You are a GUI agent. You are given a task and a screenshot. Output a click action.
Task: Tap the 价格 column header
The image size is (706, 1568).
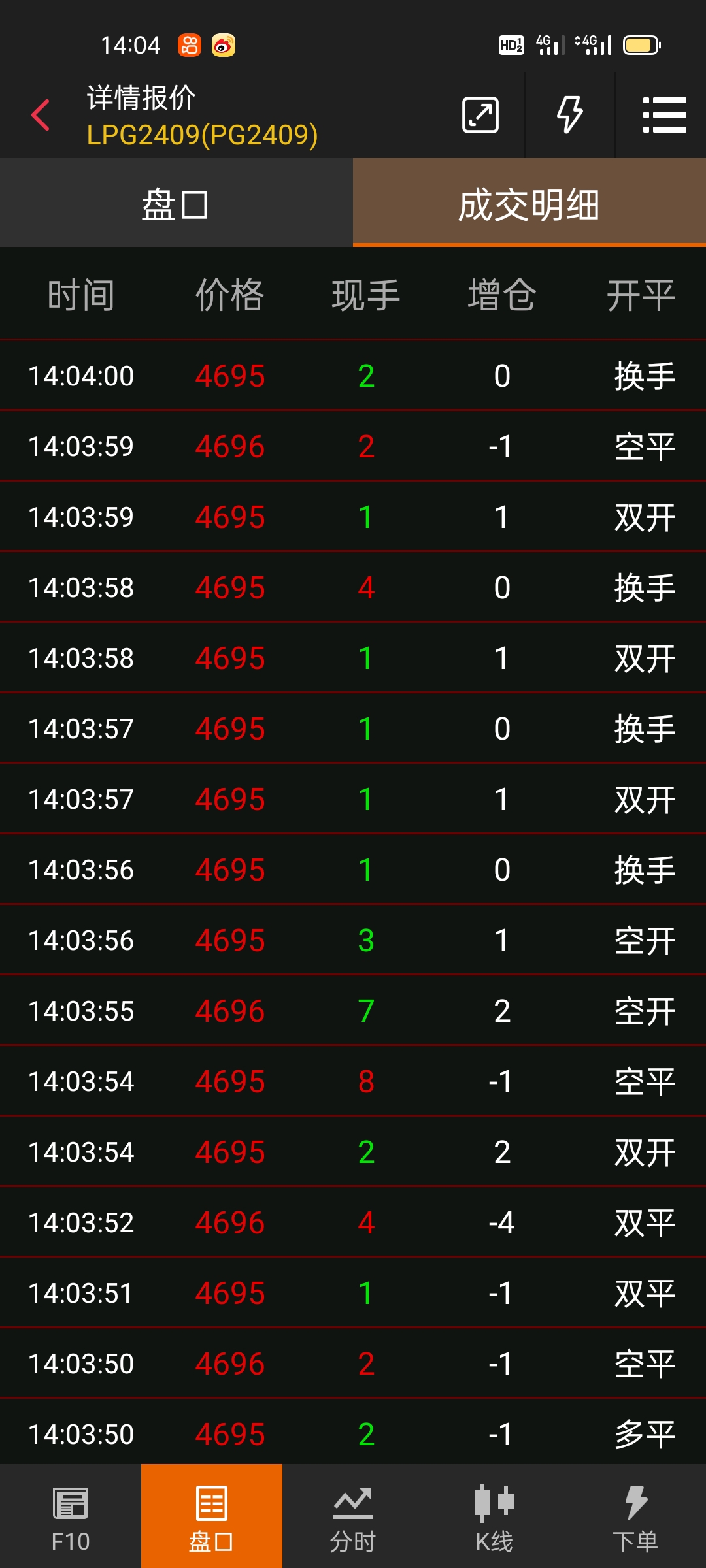coord(230,295)
